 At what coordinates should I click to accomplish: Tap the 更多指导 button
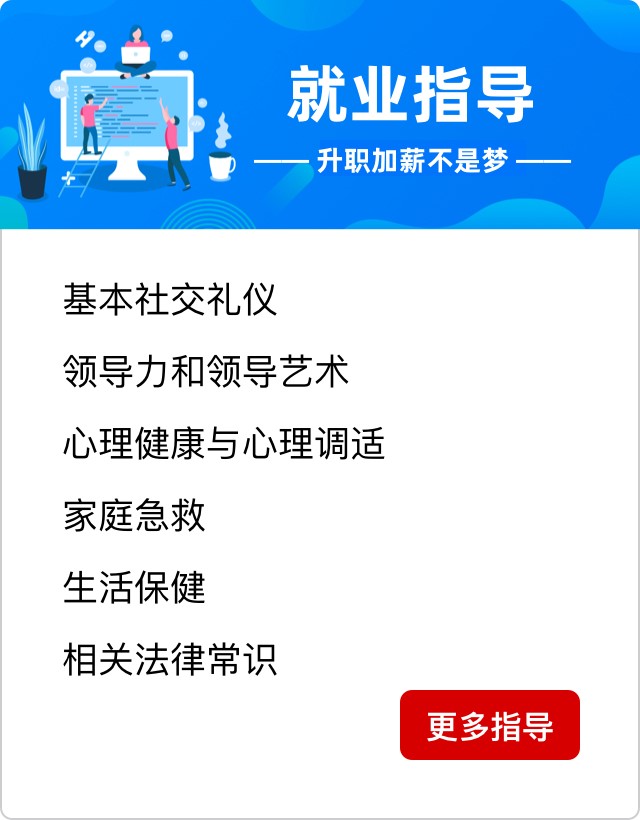[490, 725]
